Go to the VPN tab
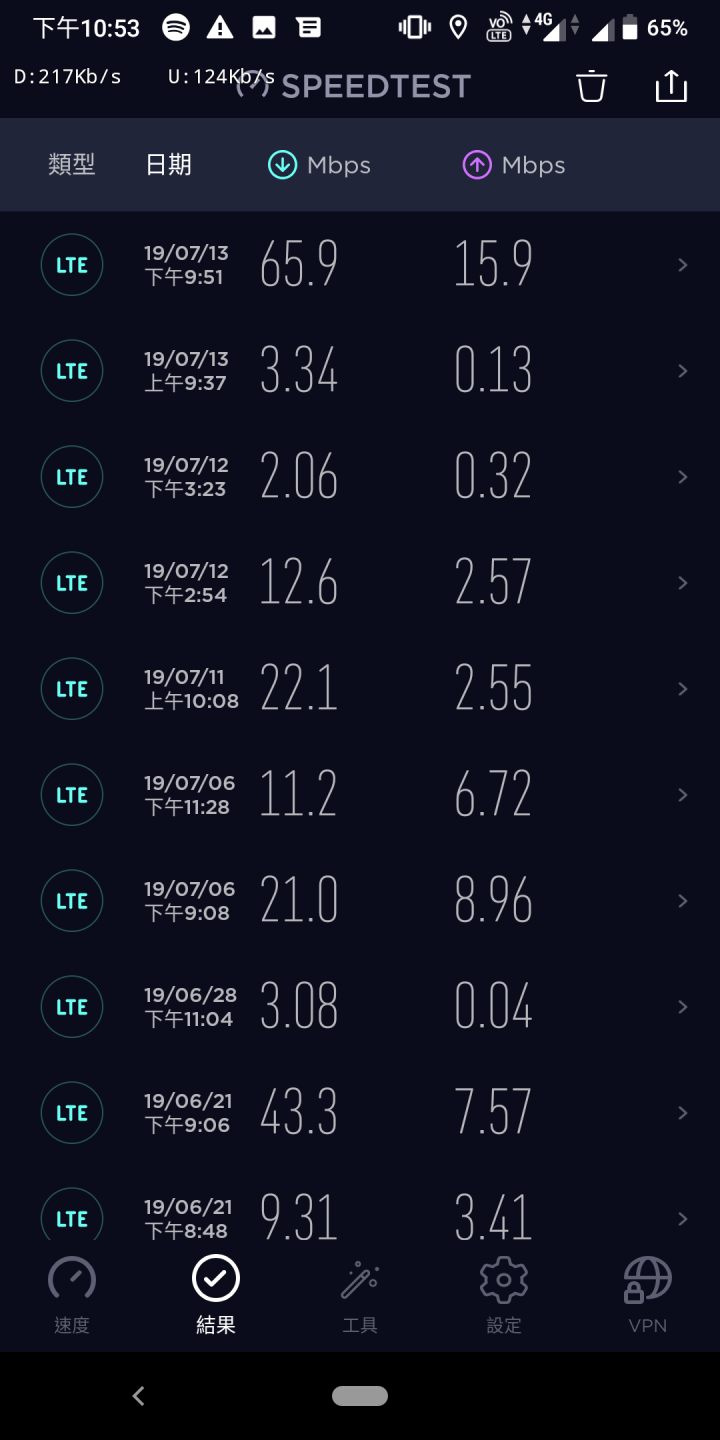 coord(648,1295)
